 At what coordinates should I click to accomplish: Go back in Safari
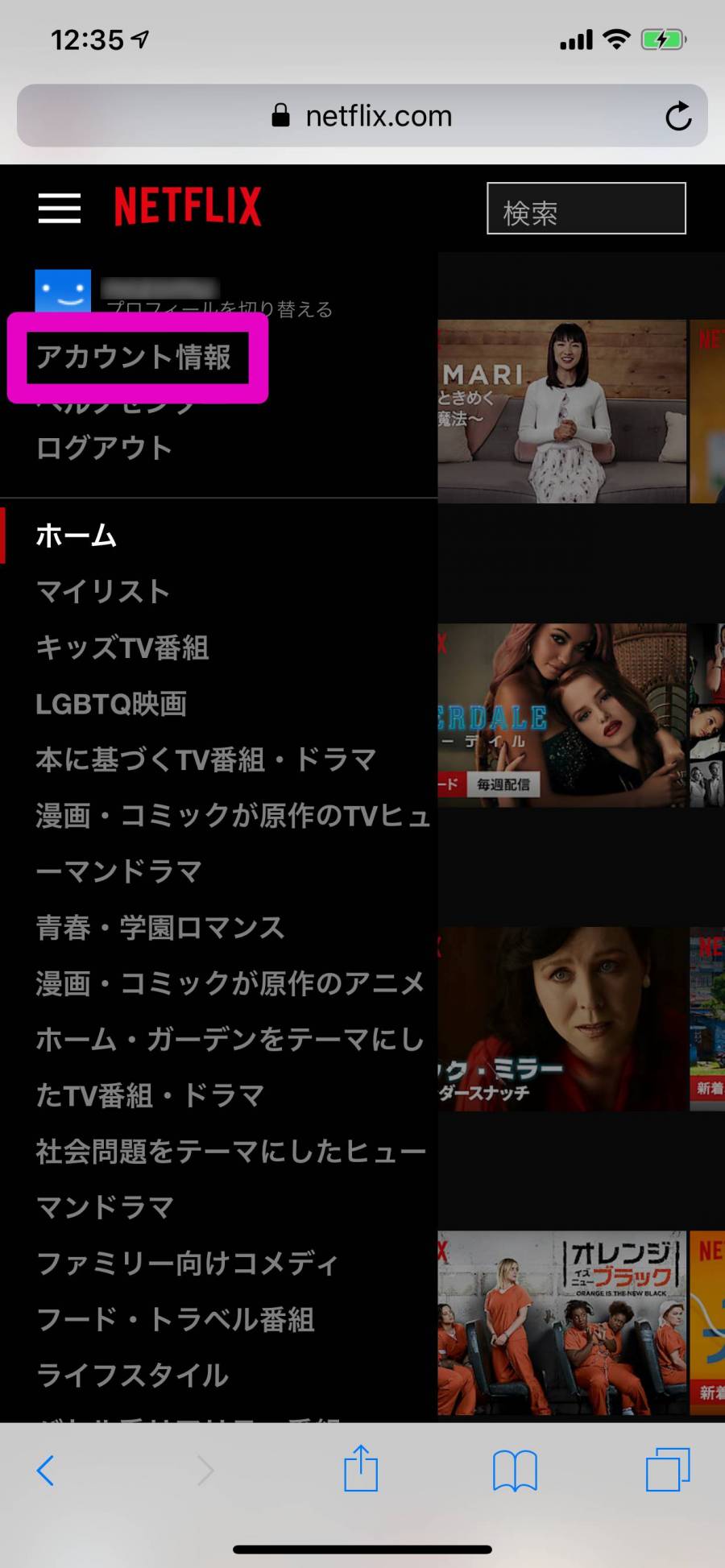[46, 1470]
